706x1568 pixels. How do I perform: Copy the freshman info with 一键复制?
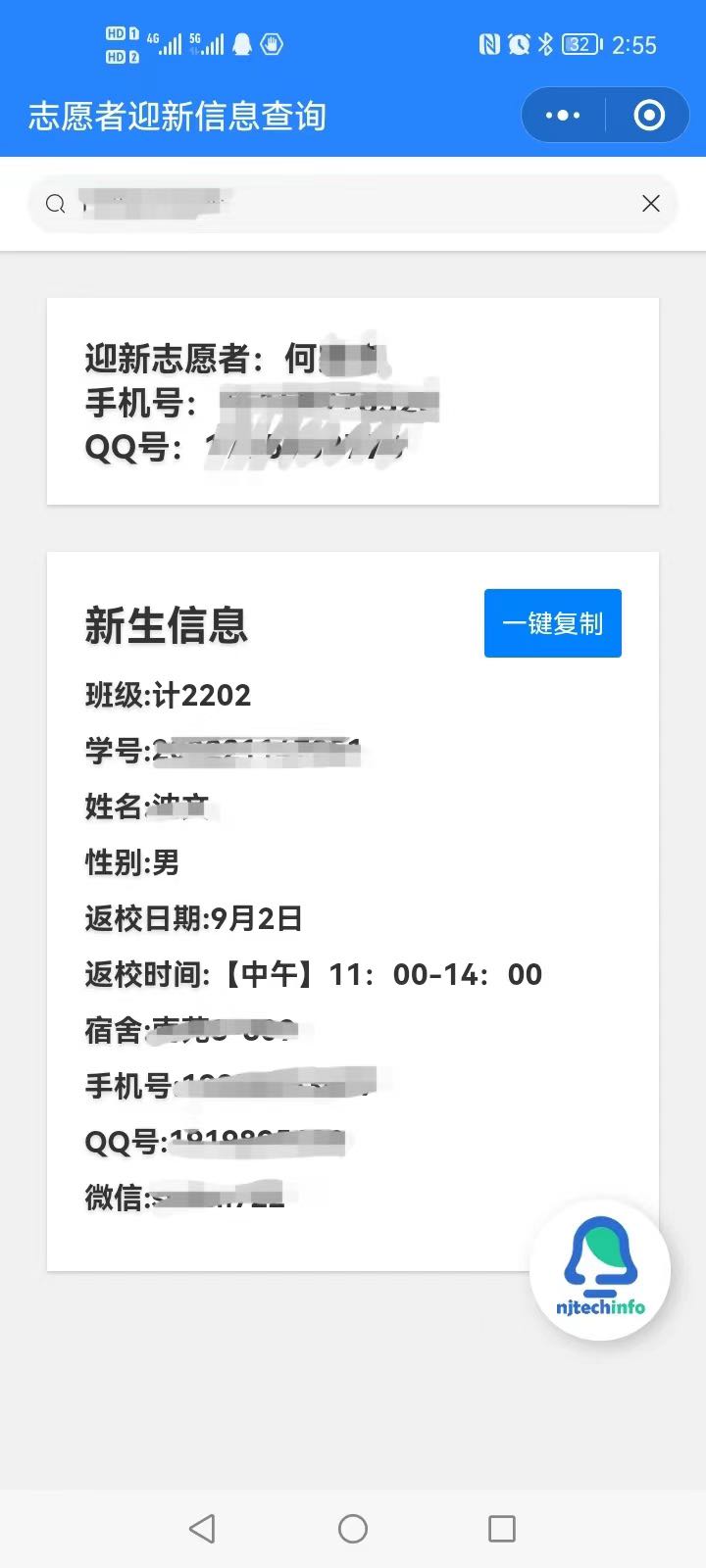click(552, 623)
